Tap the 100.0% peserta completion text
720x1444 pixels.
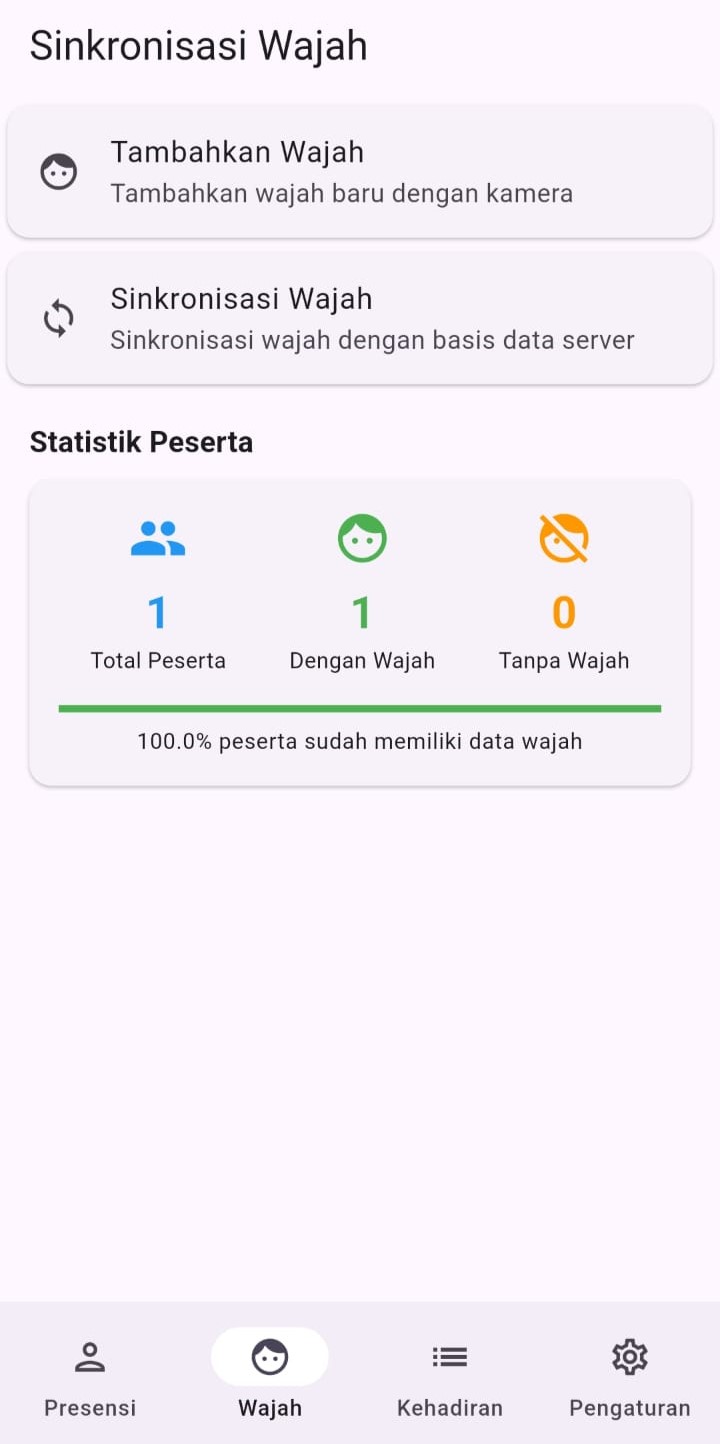click(360, 741)
